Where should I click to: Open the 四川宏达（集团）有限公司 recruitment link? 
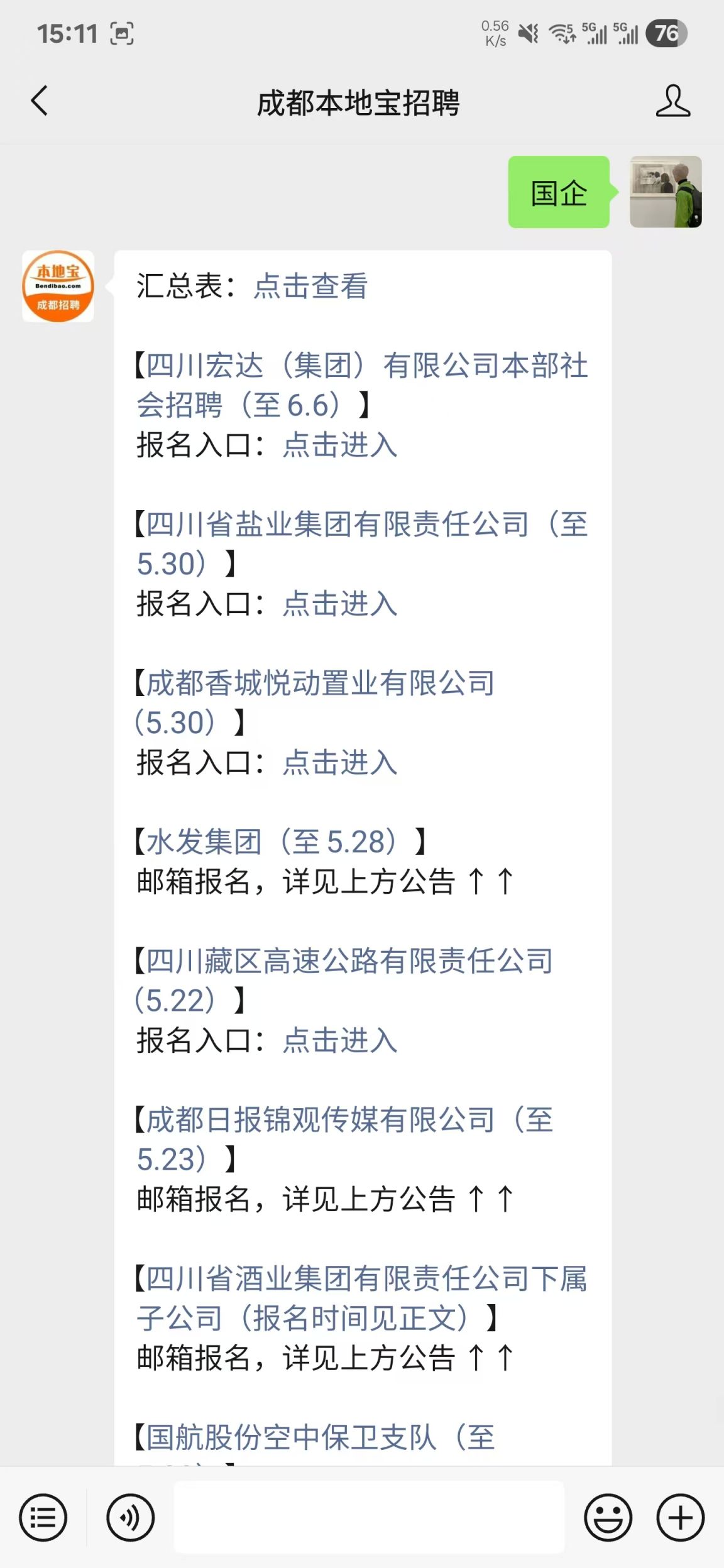[x=361, y=366]
